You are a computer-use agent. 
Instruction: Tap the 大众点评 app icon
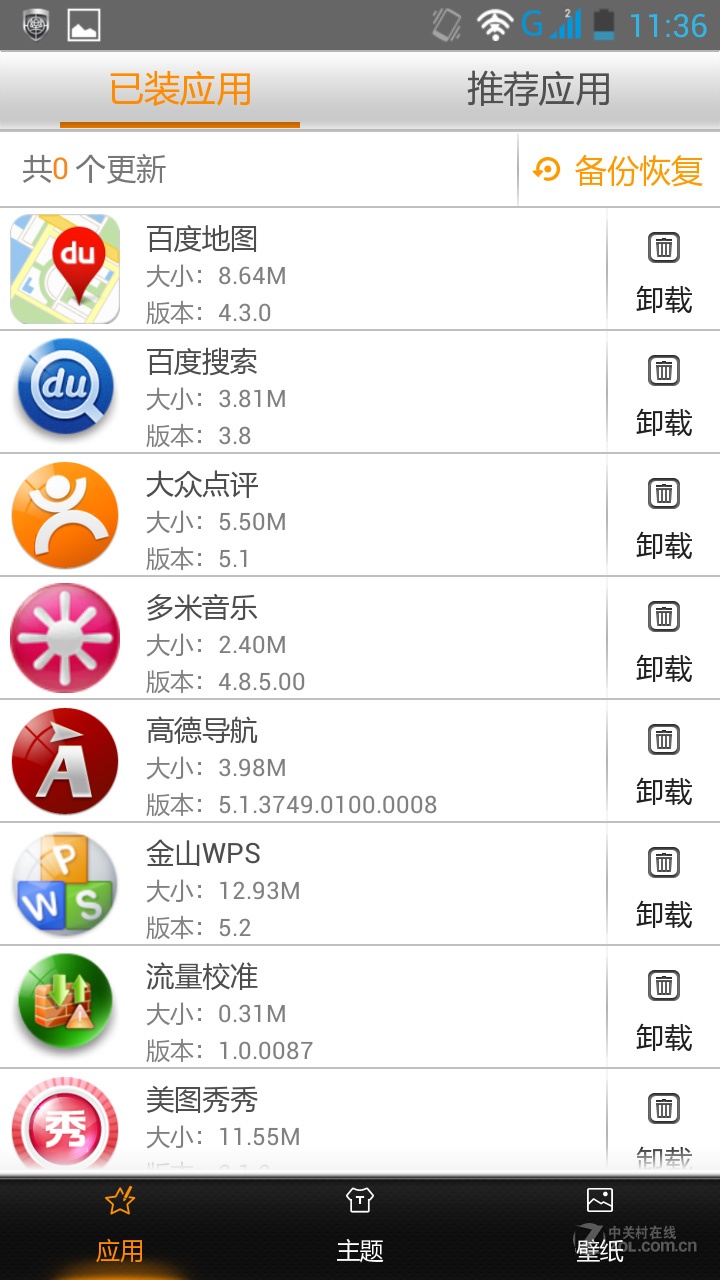[64, 515]
